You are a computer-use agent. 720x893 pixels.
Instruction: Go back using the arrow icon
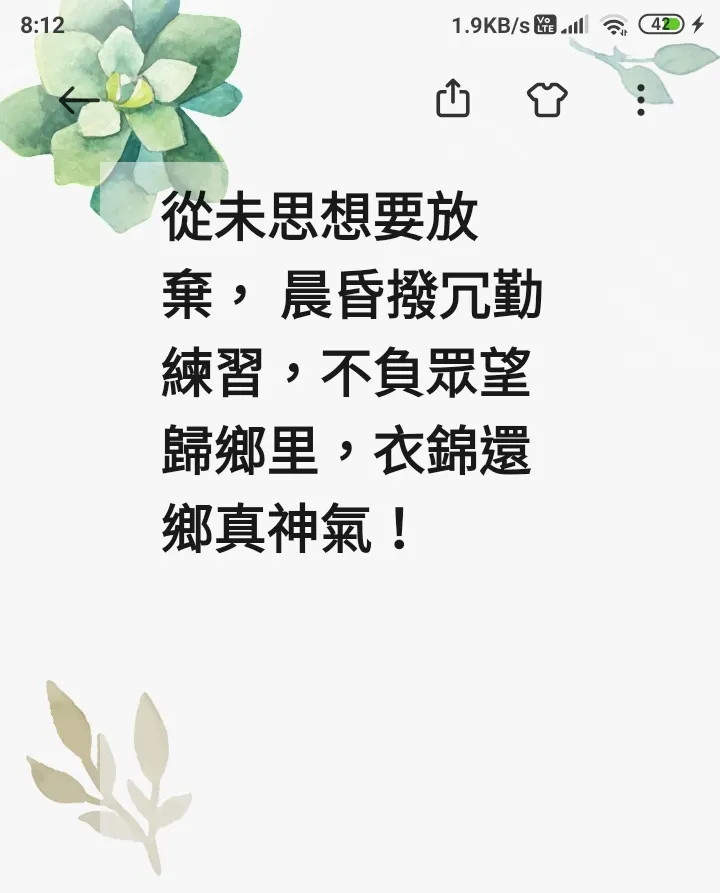[78, 100]
